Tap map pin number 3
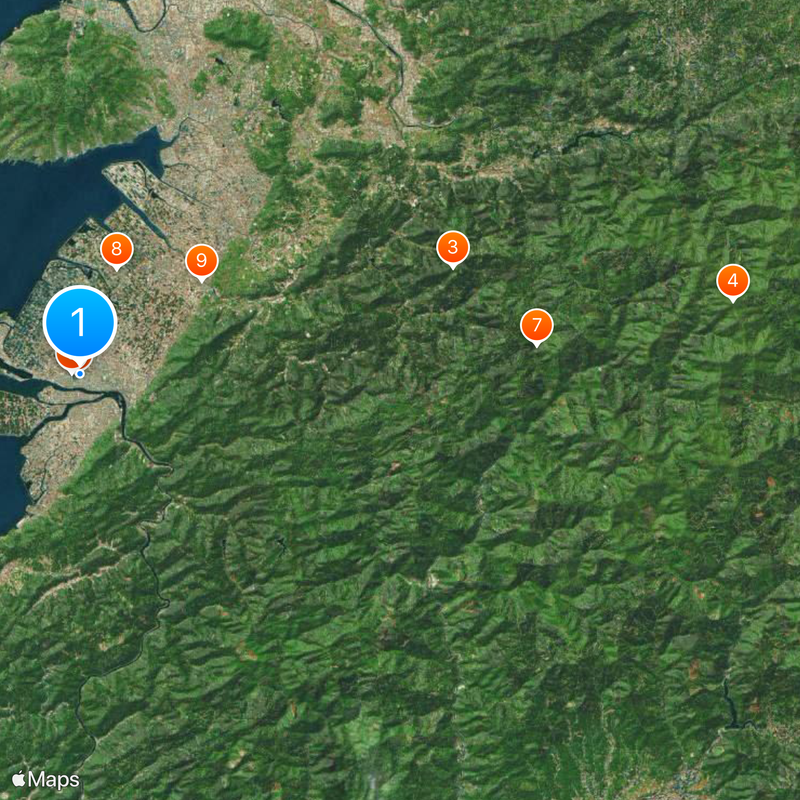Image resolution: width=800 pixels, height=800 pixels. [453, 247]
